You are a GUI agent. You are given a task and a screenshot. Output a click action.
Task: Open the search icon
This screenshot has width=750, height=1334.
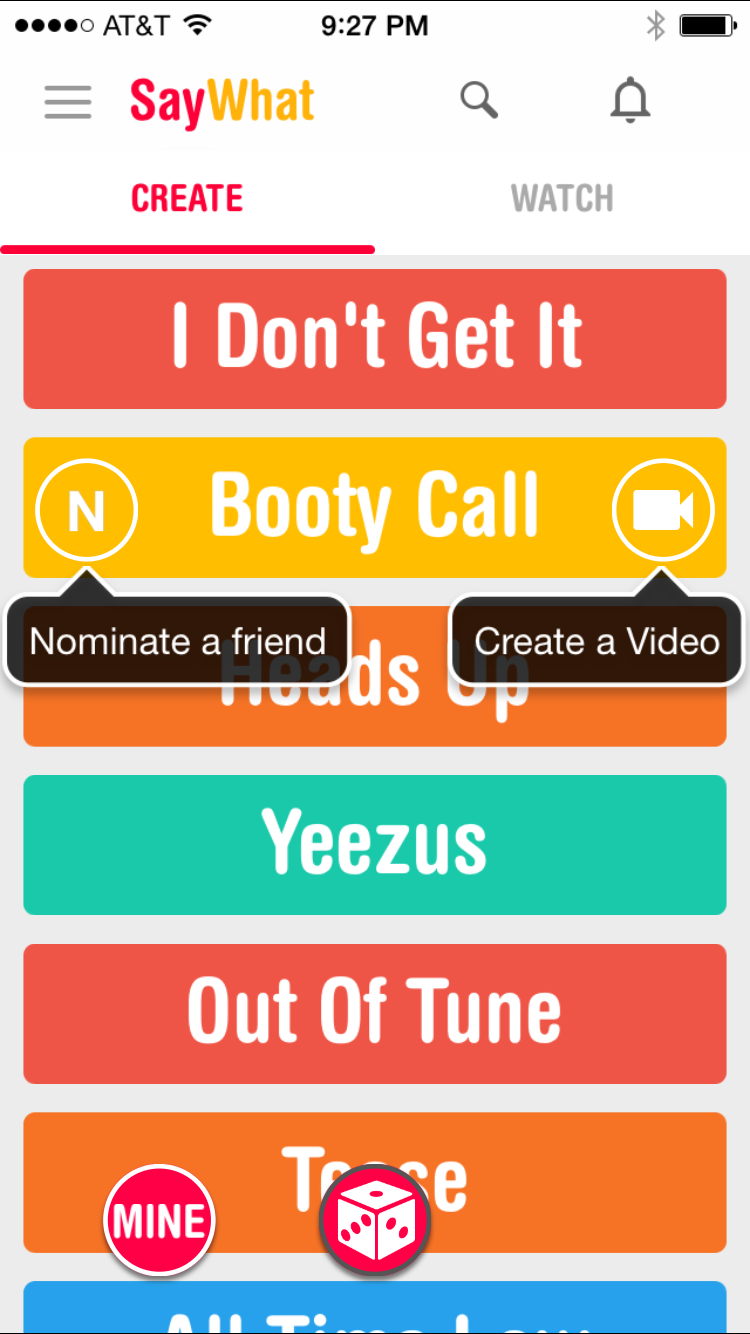[x=478, y=99]
